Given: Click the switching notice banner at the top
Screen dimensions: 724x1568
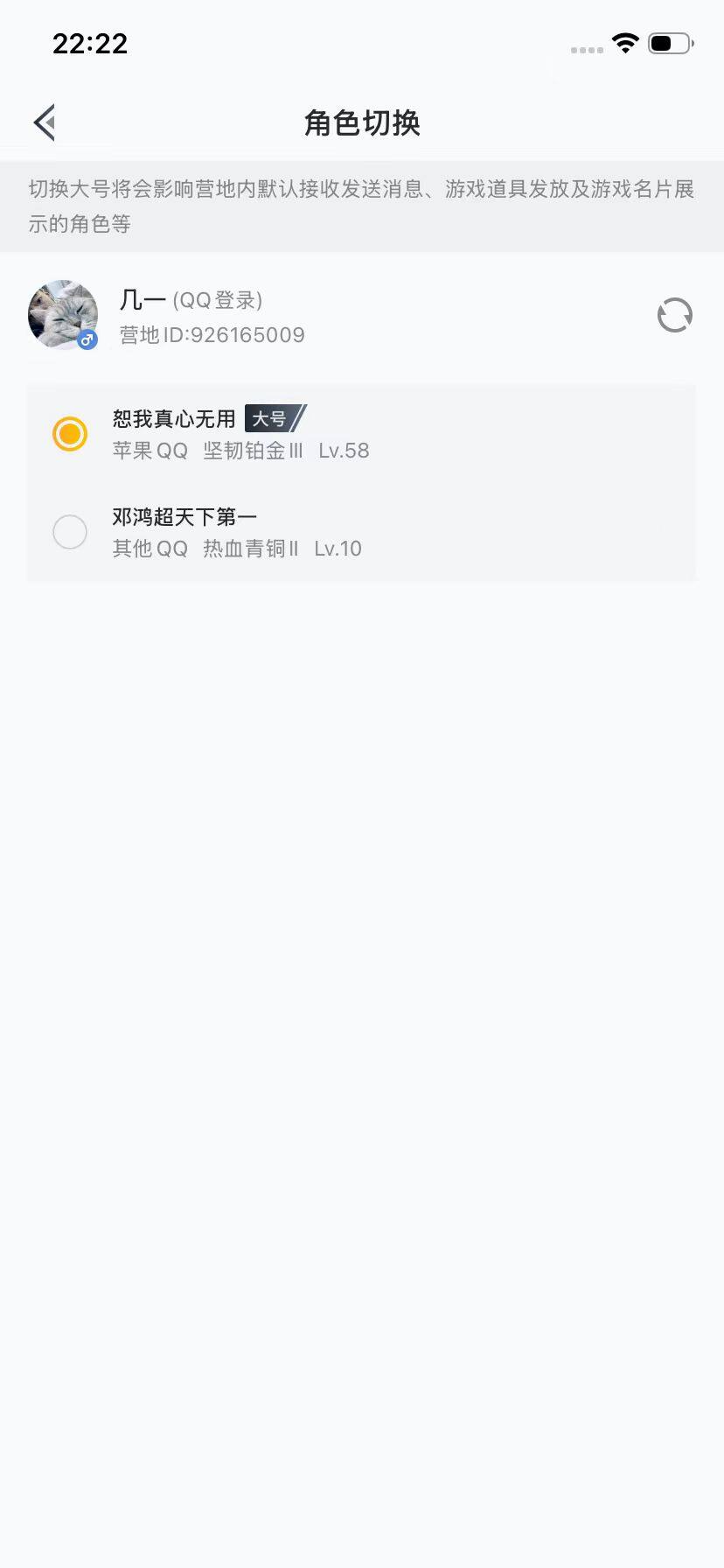Looking at the screenshot, I should click(x=362, y=206).
